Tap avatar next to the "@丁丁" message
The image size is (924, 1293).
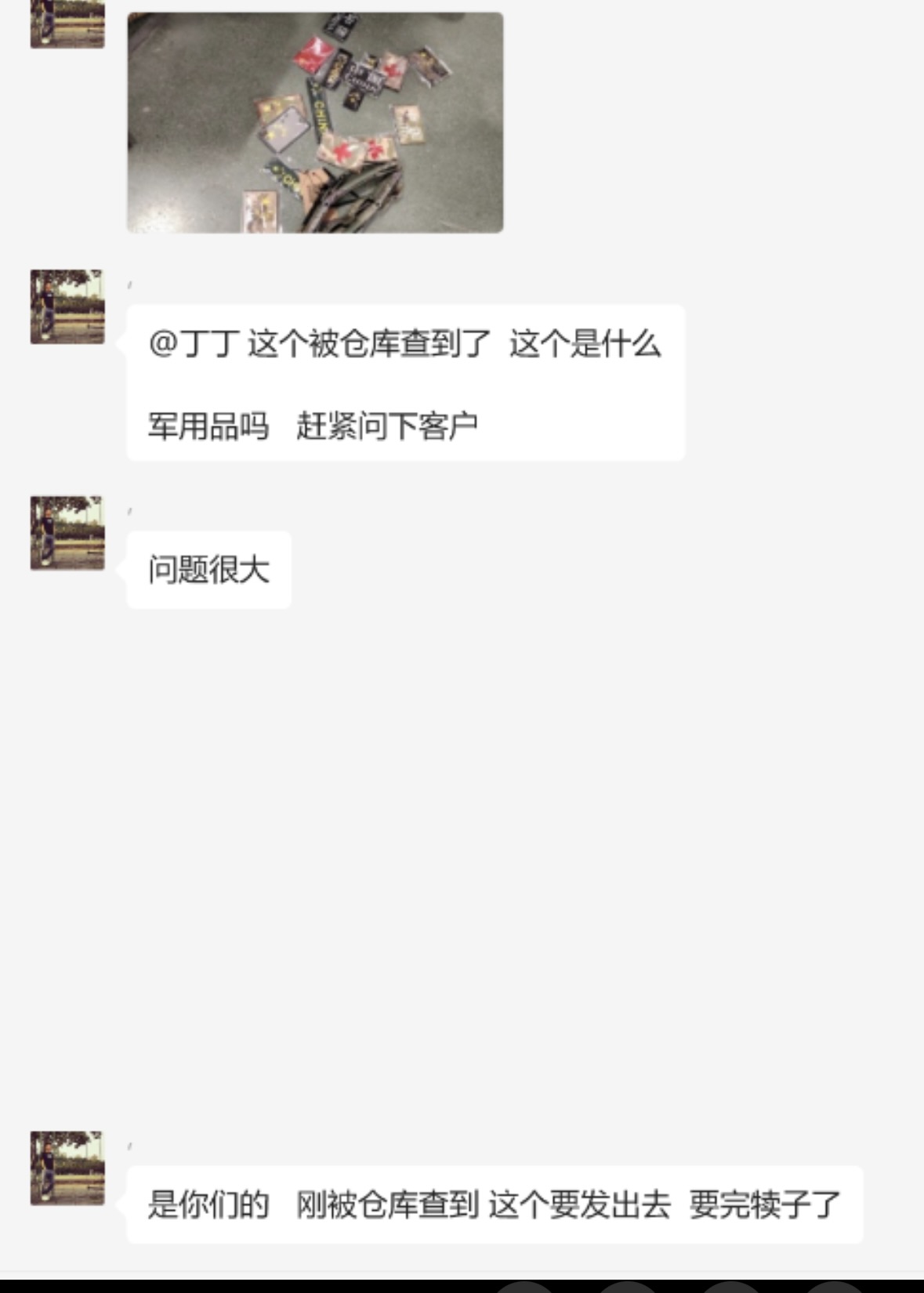67,306
